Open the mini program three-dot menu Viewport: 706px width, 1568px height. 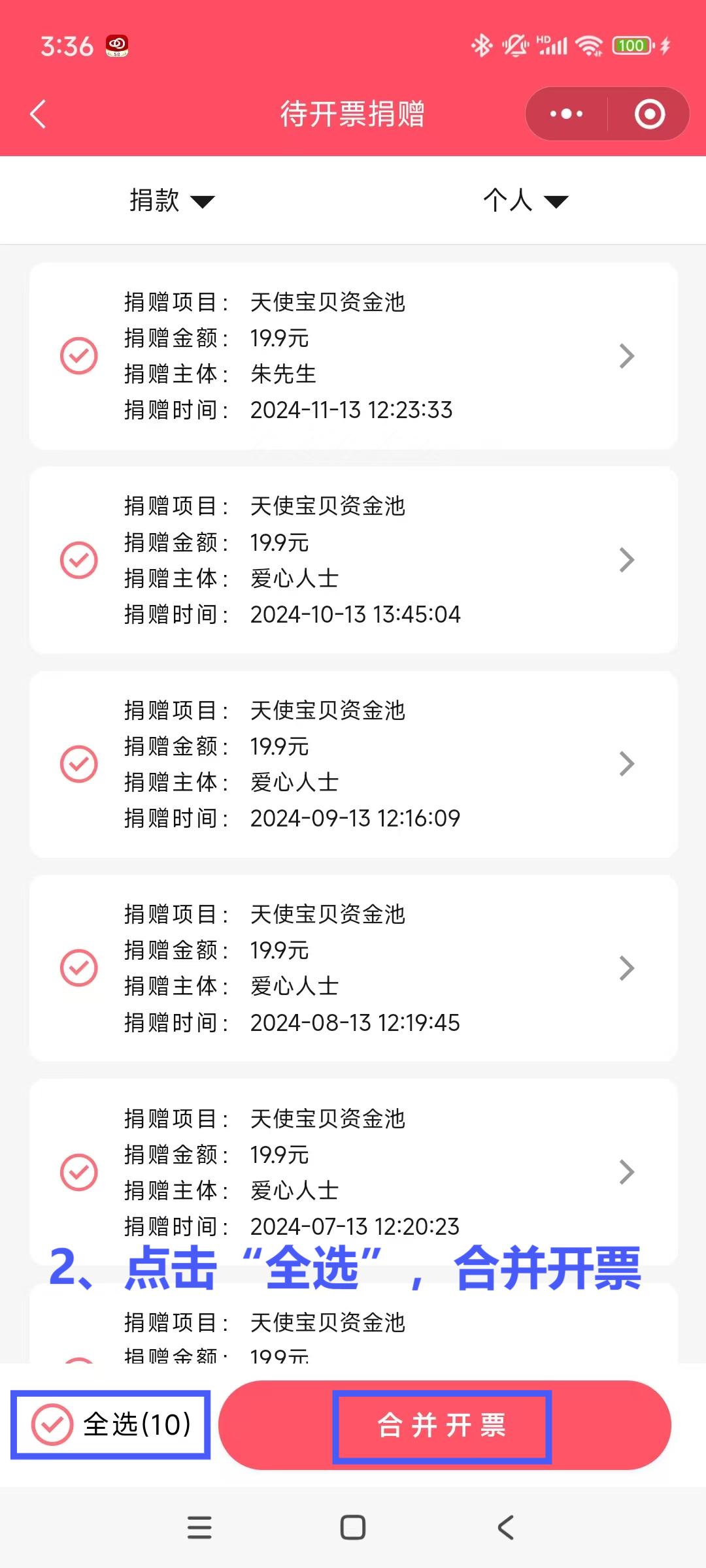(x=566, y=114)
